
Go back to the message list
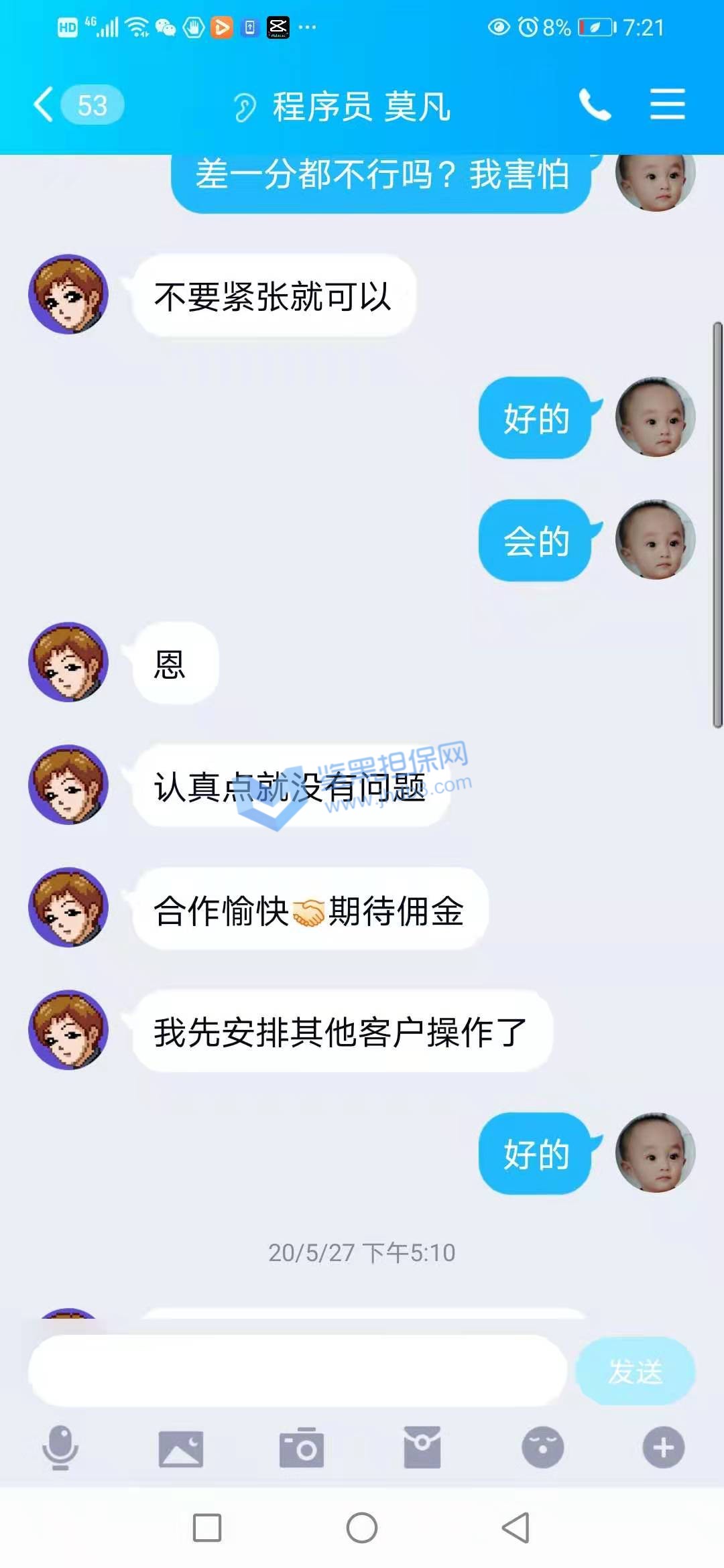click(x=44, y=105)
